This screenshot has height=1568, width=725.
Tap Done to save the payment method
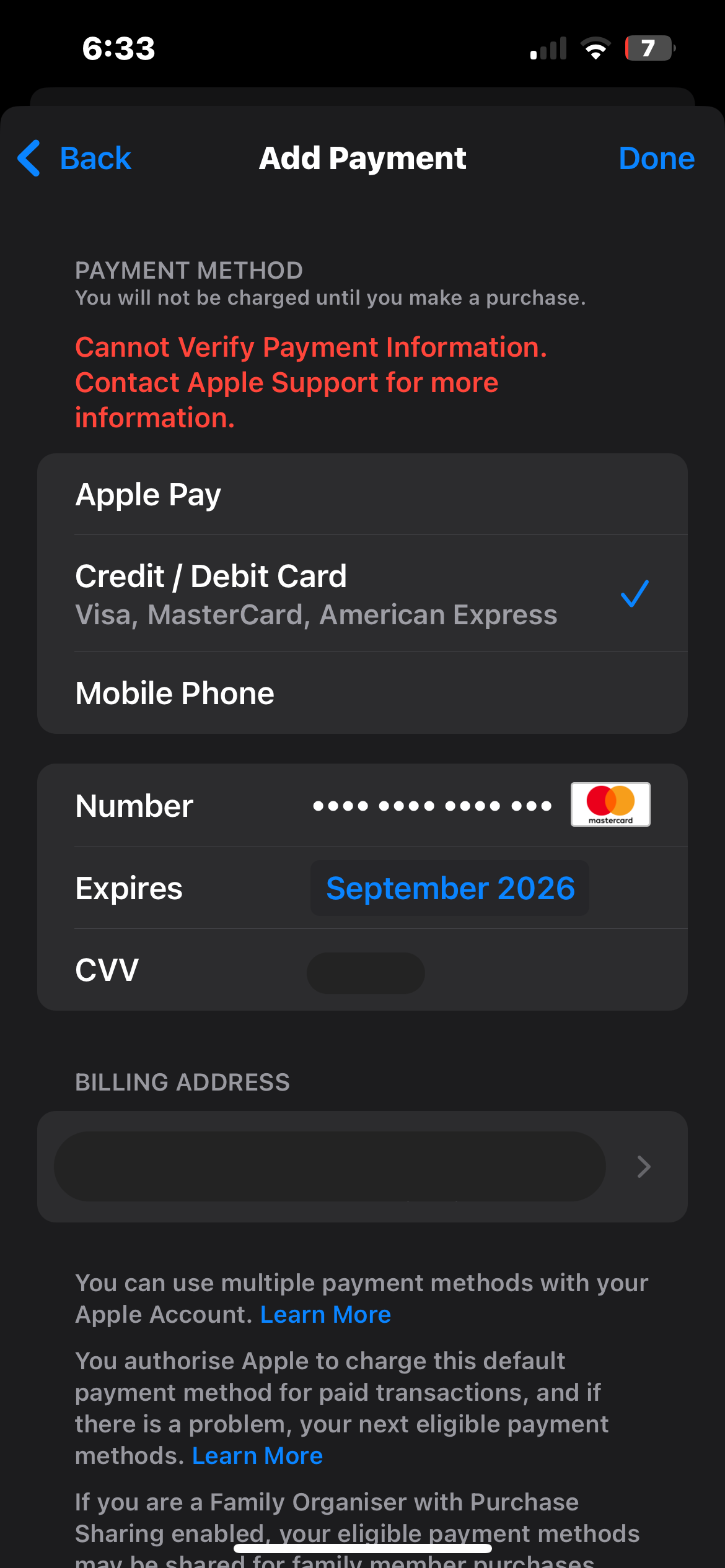click(x=656, y=159)
